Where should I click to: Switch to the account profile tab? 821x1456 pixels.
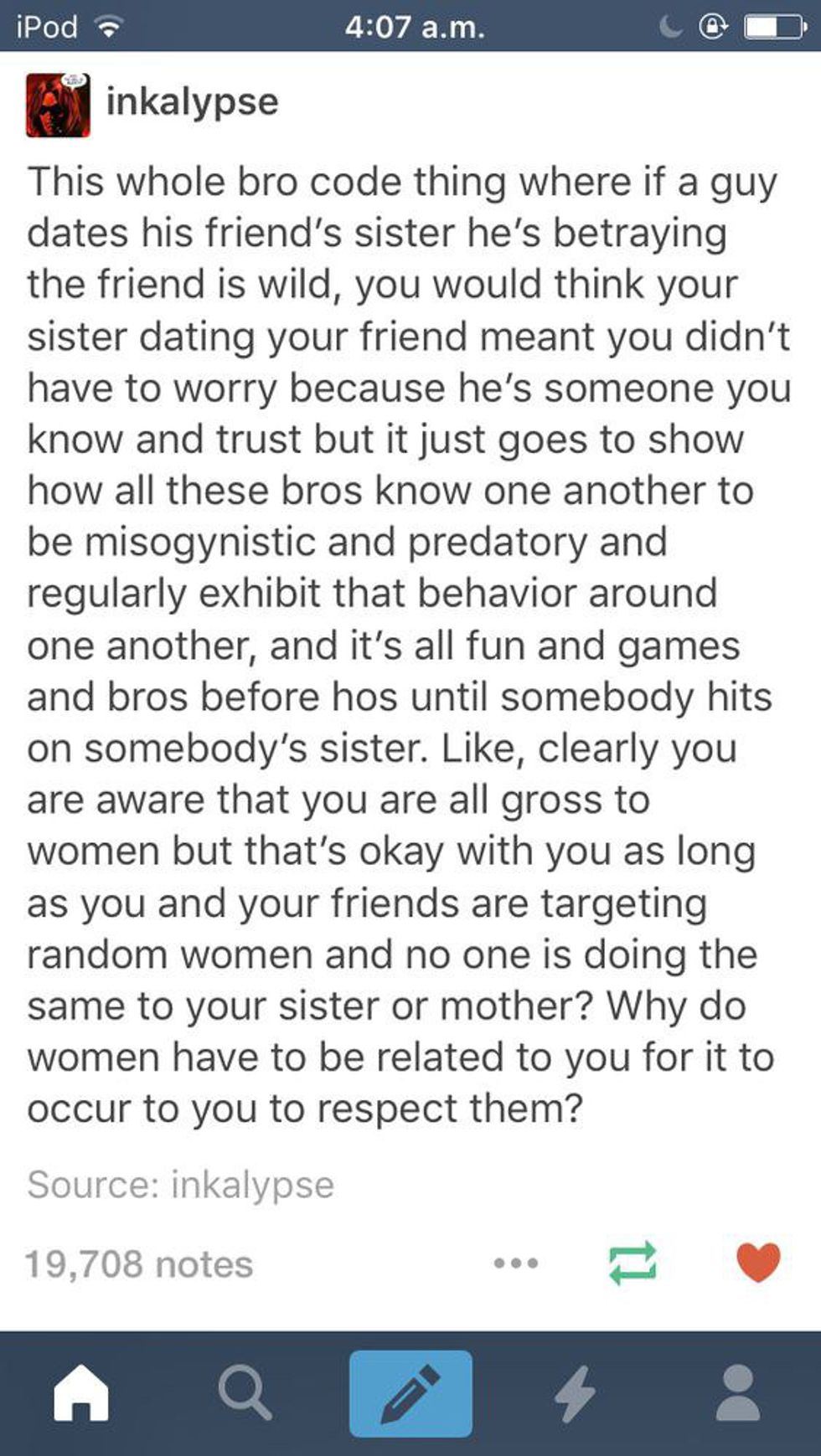pos(738,1393)
